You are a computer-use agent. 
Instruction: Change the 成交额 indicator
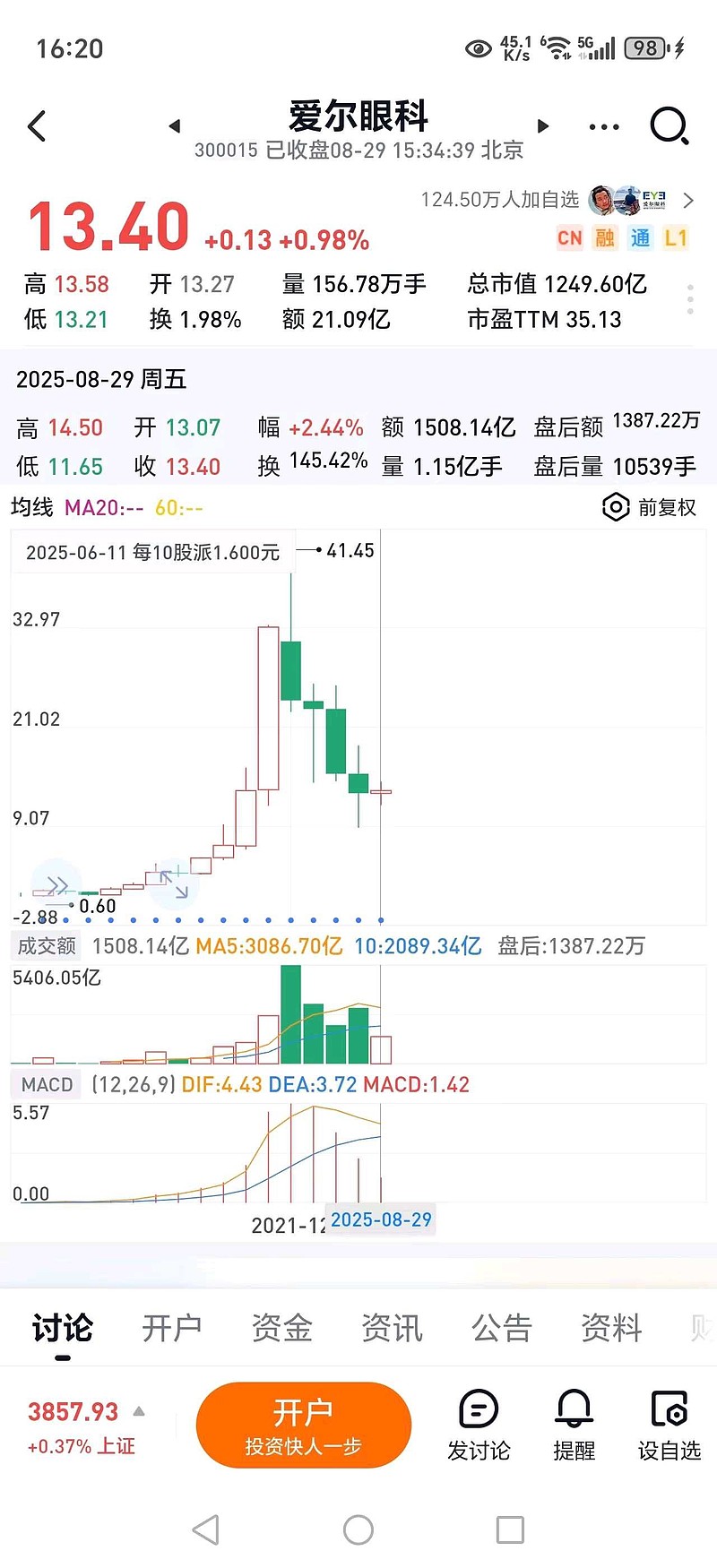pyautogui.click(x=47, y=946)
